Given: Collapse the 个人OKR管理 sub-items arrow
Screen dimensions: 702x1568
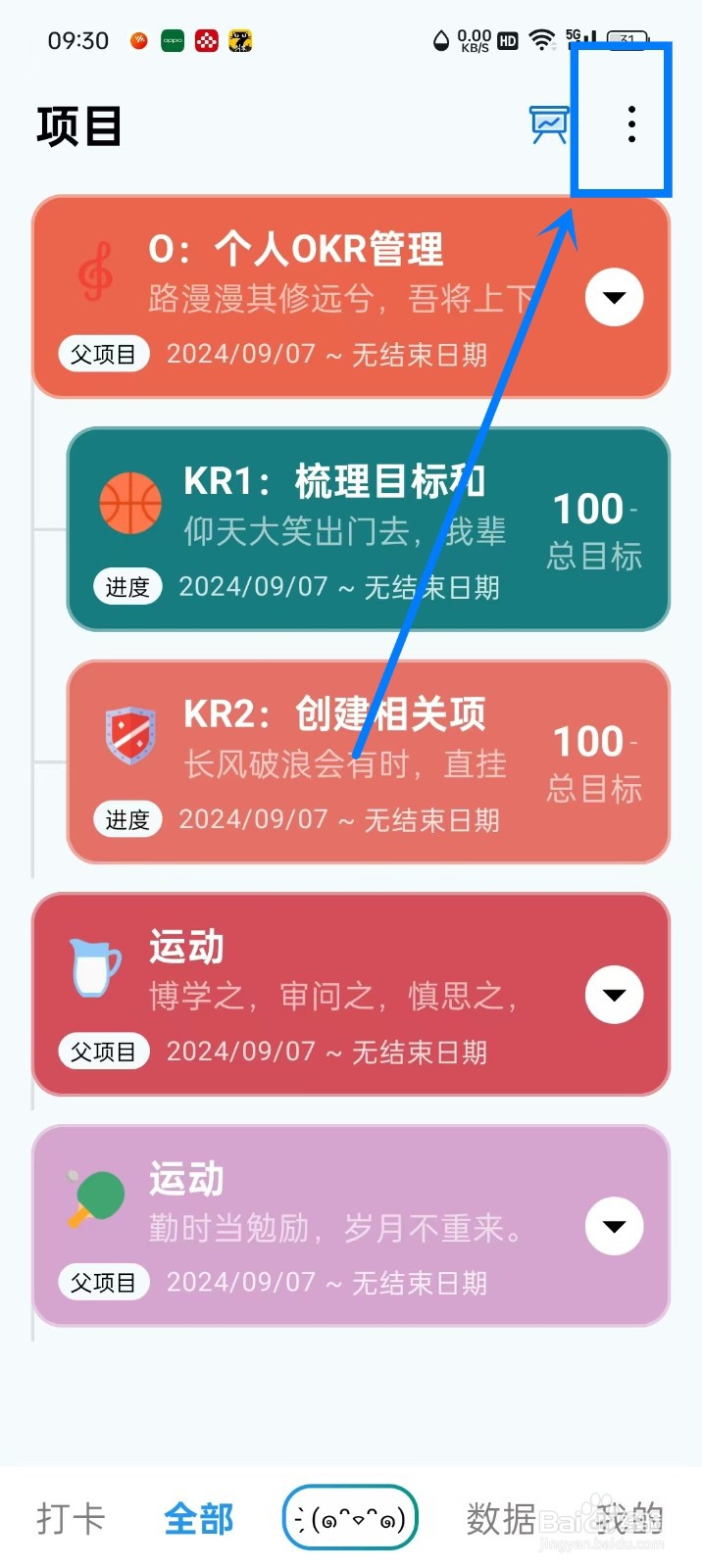Looking at the screenshot, I should click(x=614, y=297).
